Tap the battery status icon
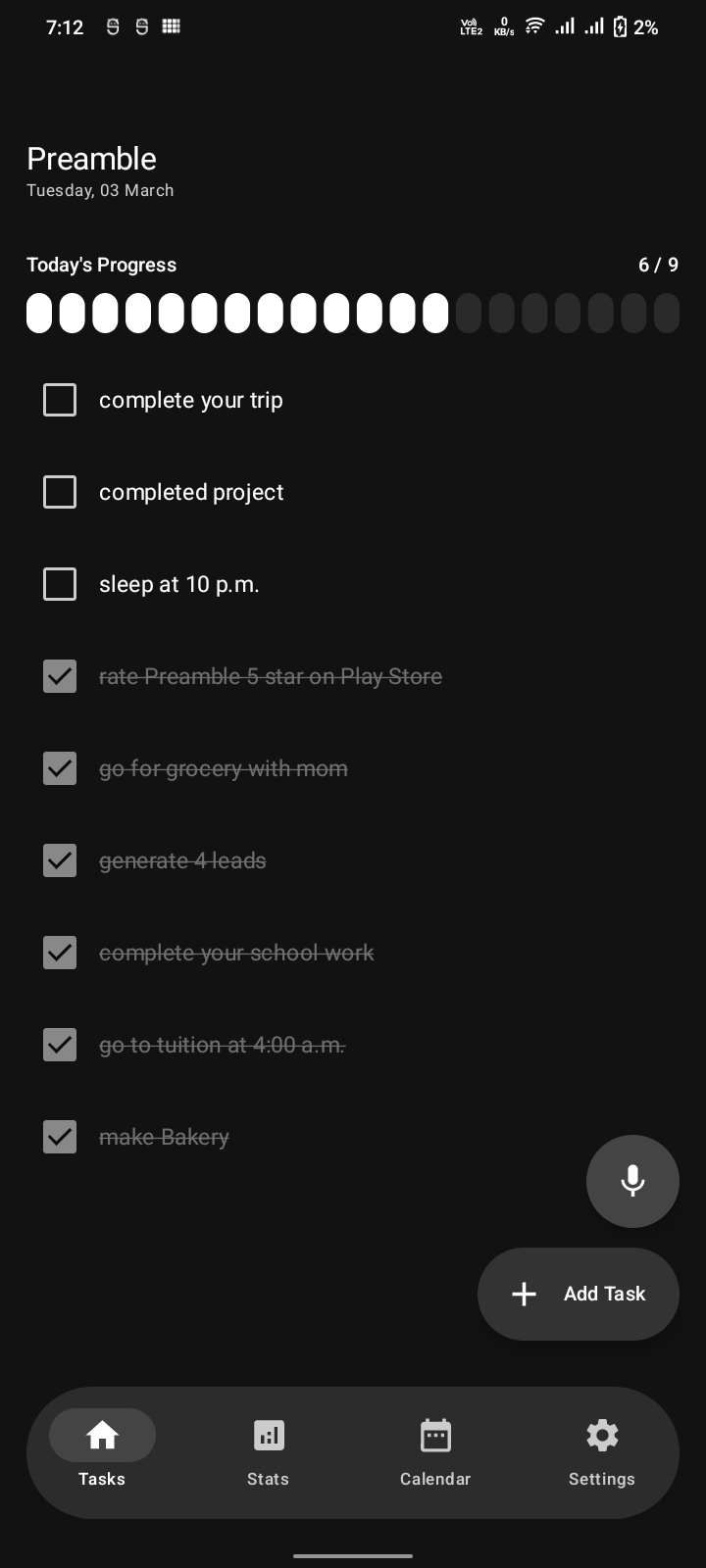Viewport: 706px width, 1568px height. (619, 26)
